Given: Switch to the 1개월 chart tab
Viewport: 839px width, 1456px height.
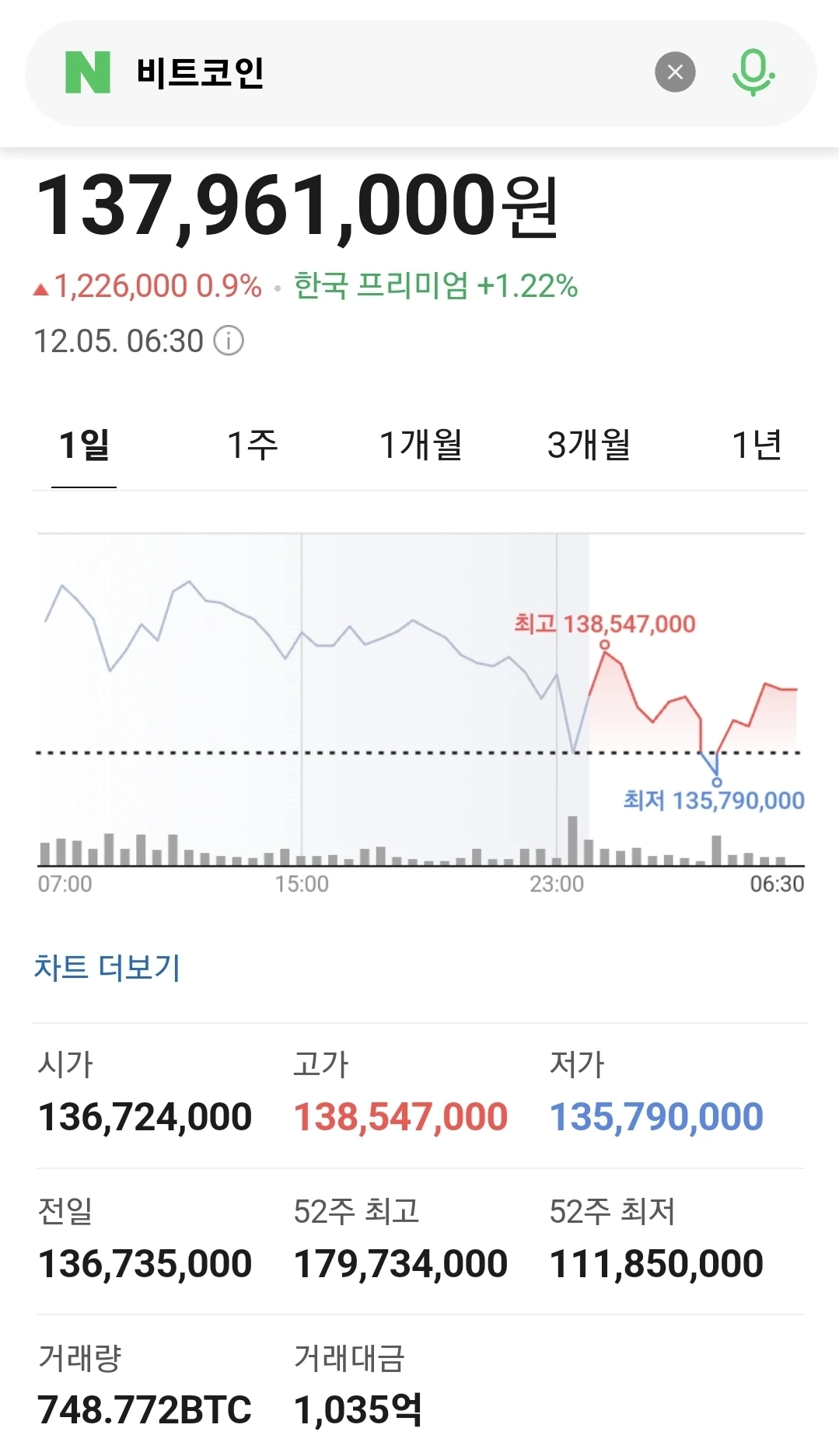Looking at the screenshot, I should pyautogui.click(x=421, y=445).
